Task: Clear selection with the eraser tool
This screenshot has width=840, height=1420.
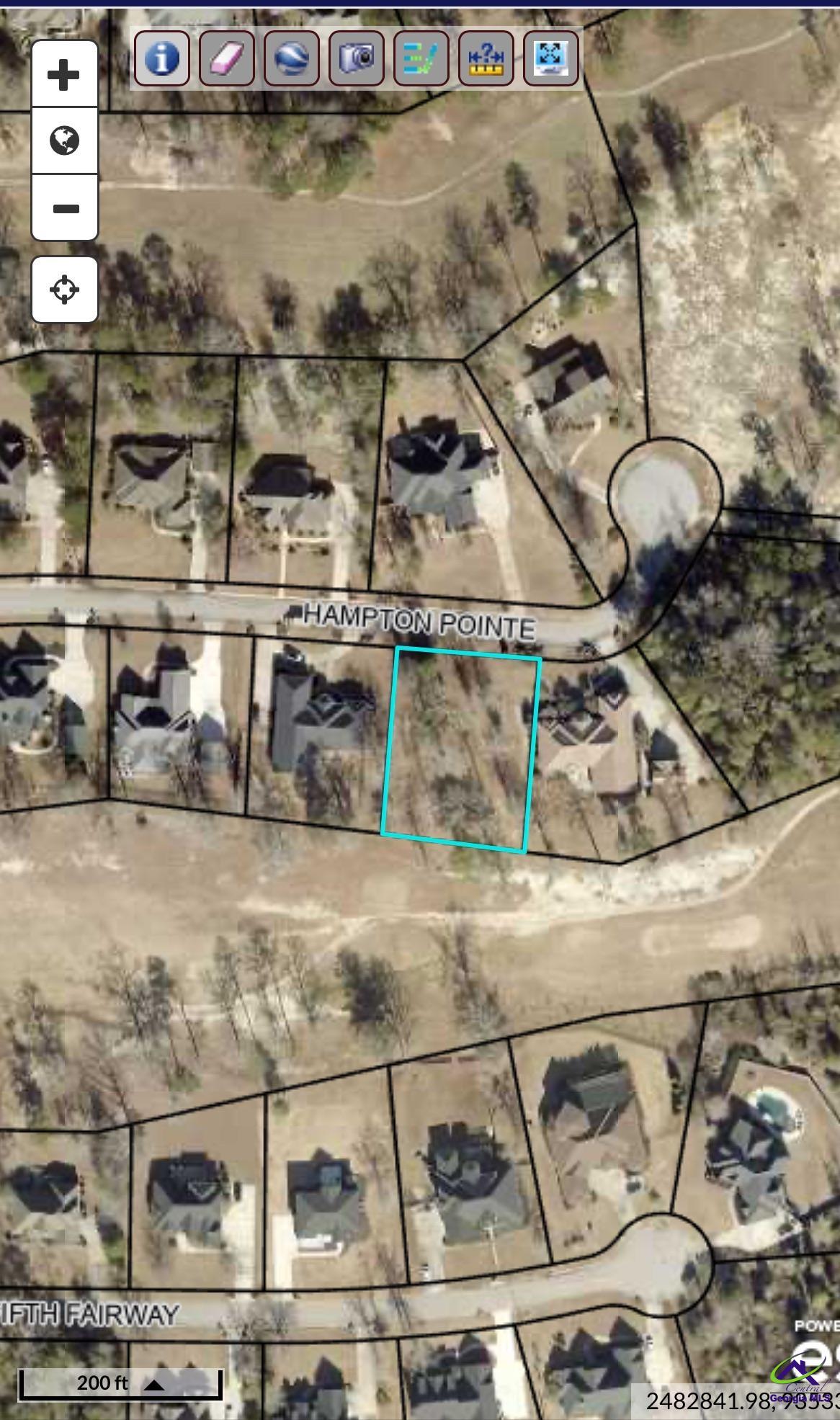Action: [226, 58]
